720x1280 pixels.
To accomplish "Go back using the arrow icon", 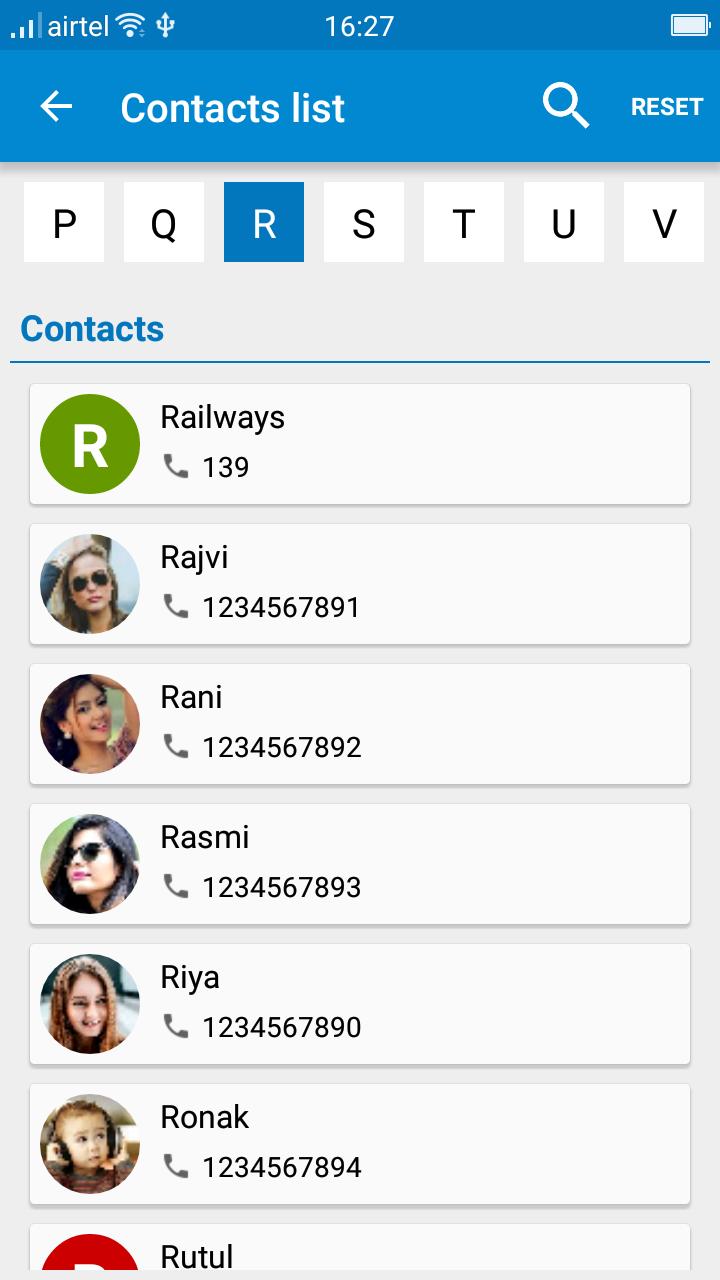I will click(x=57, y=107).
